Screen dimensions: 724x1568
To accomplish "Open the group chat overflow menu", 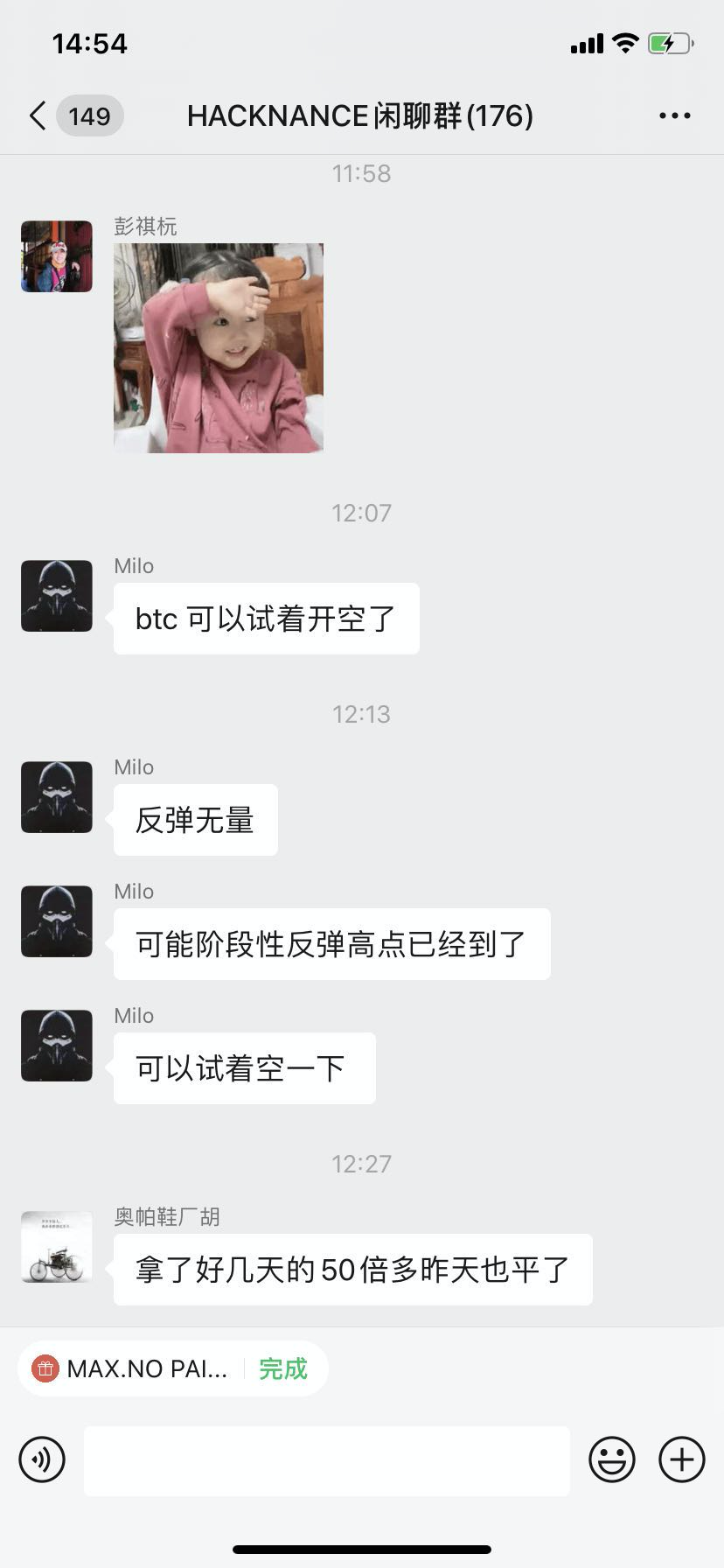I will [x=674, y=115].
